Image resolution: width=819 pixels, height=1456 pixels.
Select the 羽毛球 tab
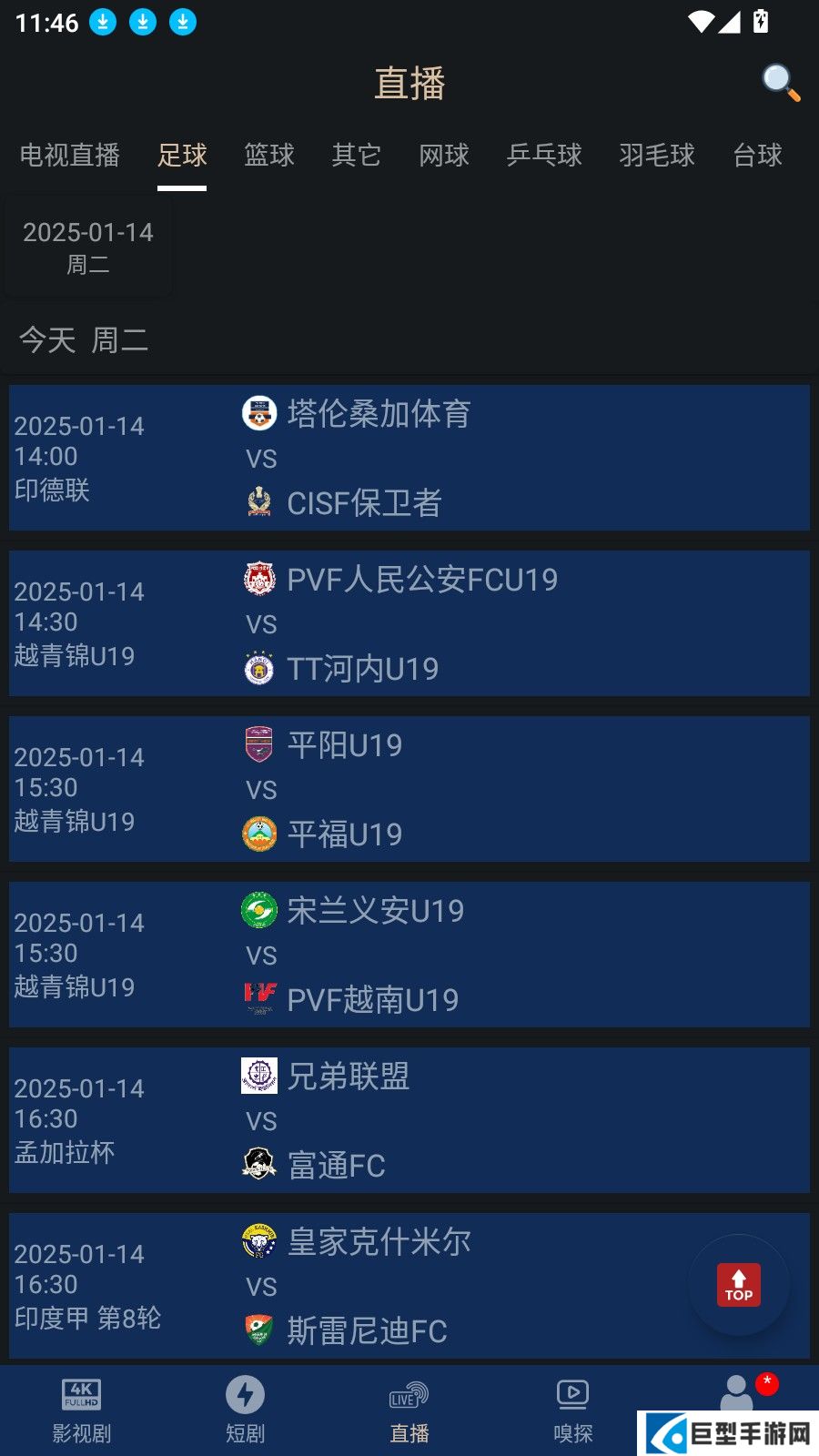click(x=656, y=156)
